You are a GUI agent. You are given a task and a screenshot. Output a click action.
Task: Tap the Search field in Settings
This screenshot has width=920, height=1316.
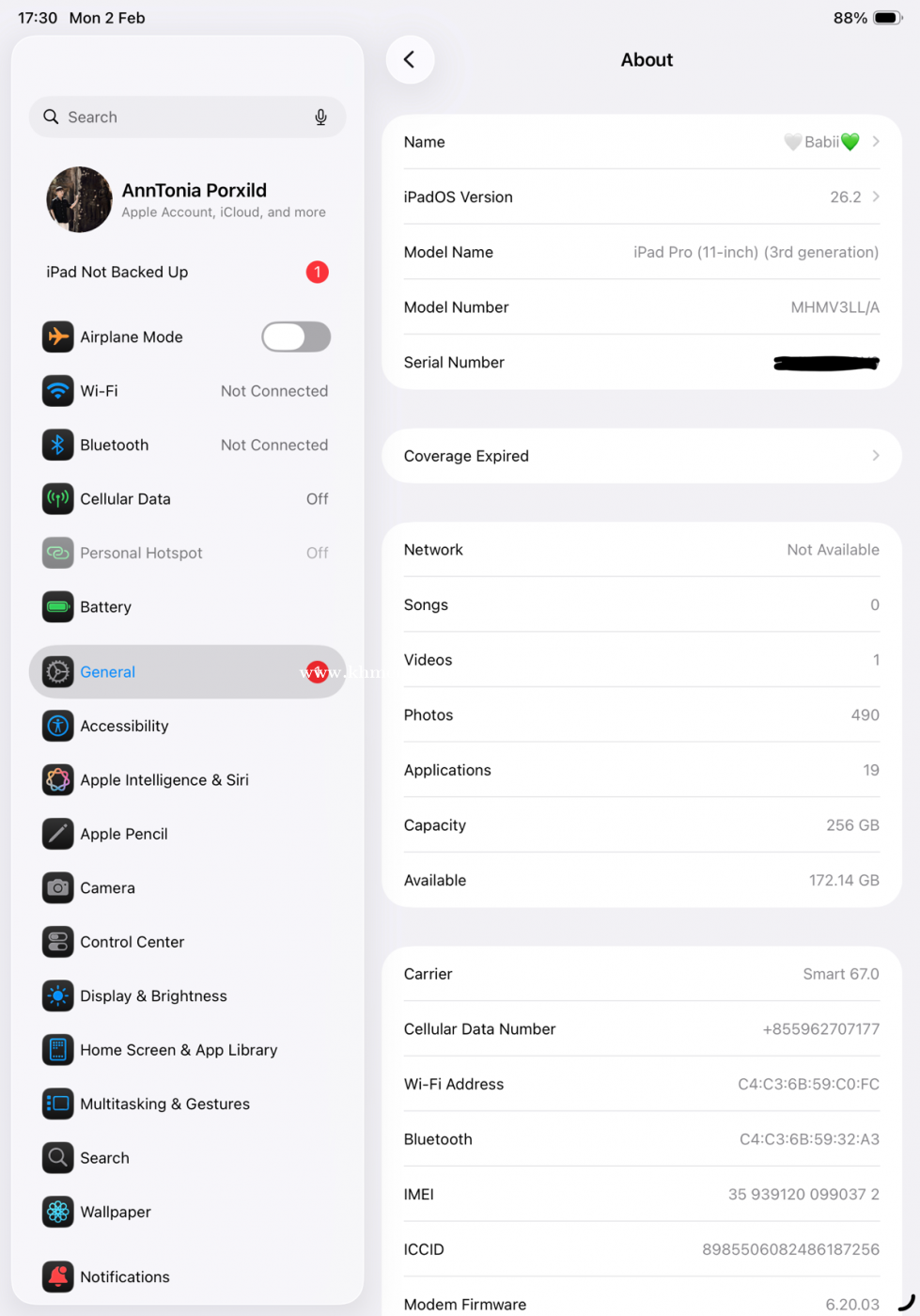pos(179,117)
